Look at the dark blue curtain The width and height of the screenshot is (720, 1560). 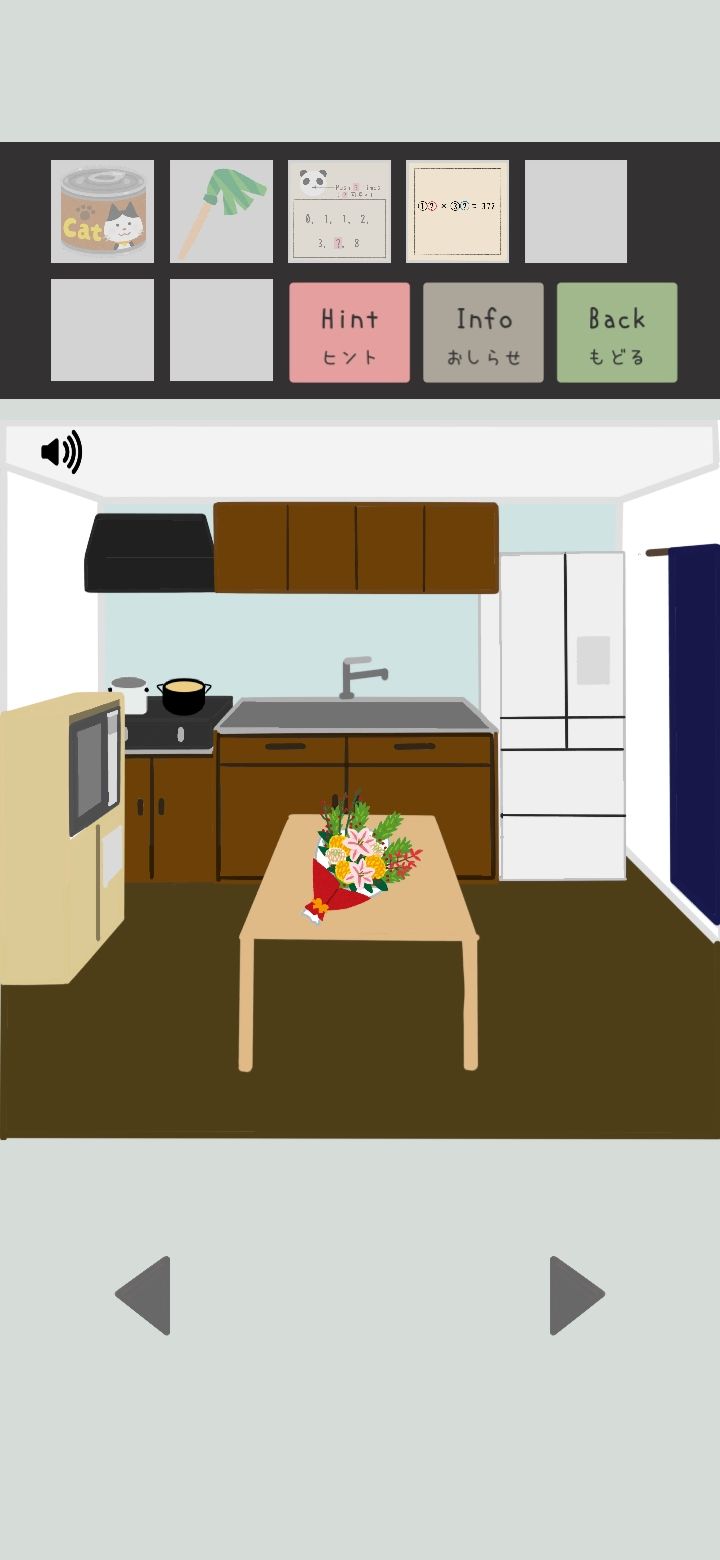(x=694, y=730)
